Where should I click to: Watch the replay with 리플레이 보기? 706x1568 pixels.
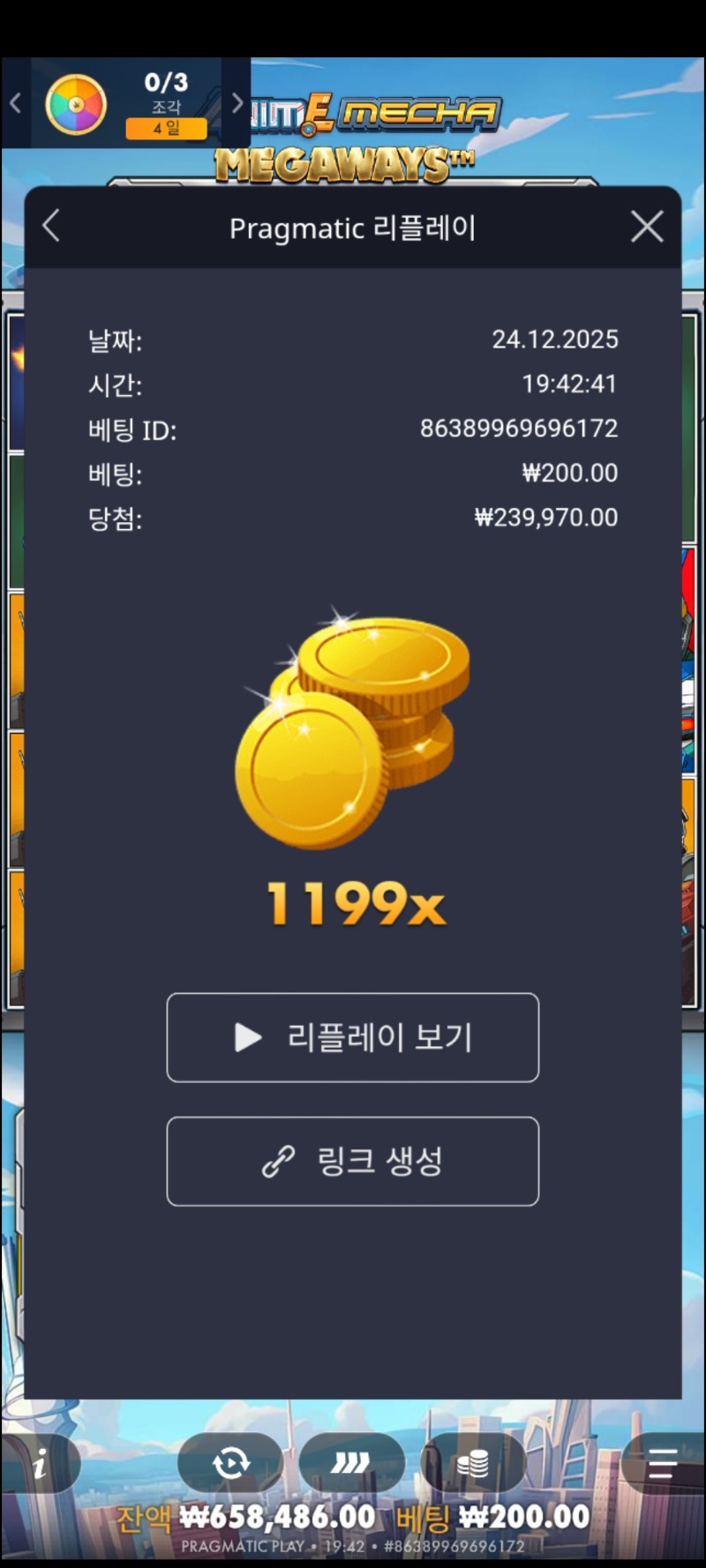point(352,1037)
